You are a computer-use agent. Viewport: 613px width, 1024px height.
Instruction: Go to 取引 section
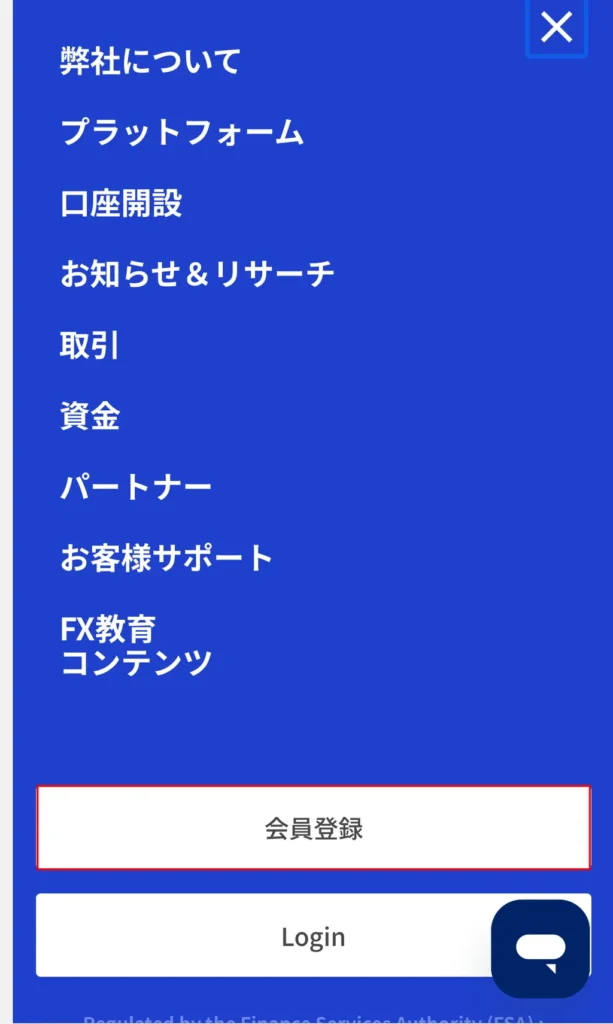(x=90, y=345)
